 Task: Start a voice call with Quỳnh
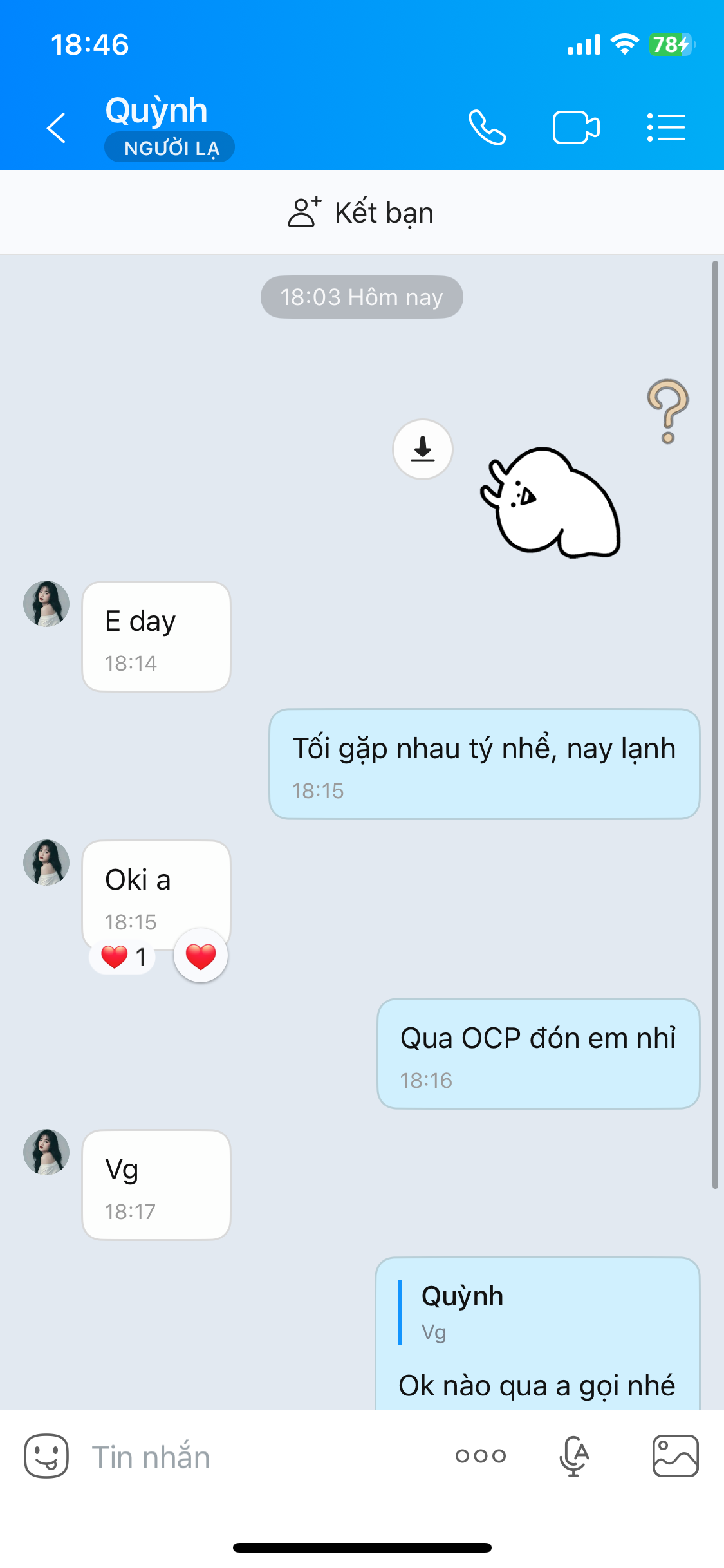pyautogui.click(x=487, y=127)
